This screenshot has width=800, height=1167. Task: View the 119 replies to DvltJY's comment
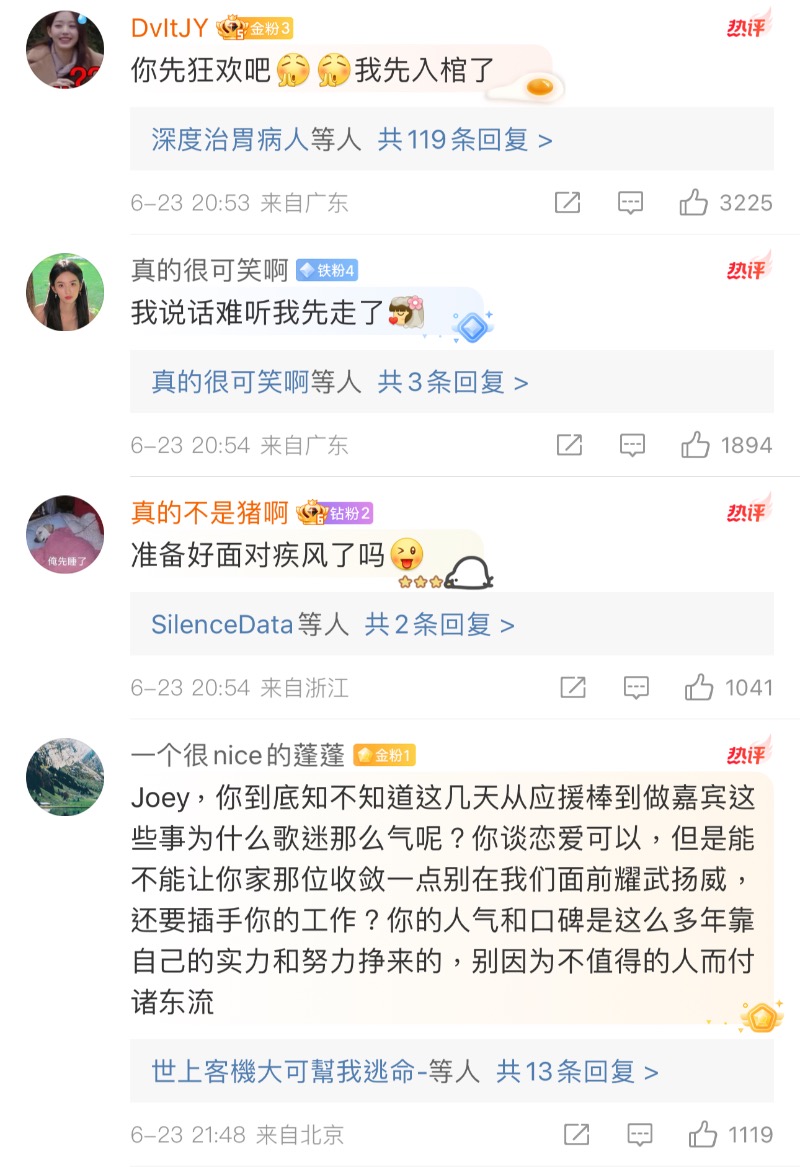coord(465,140)
